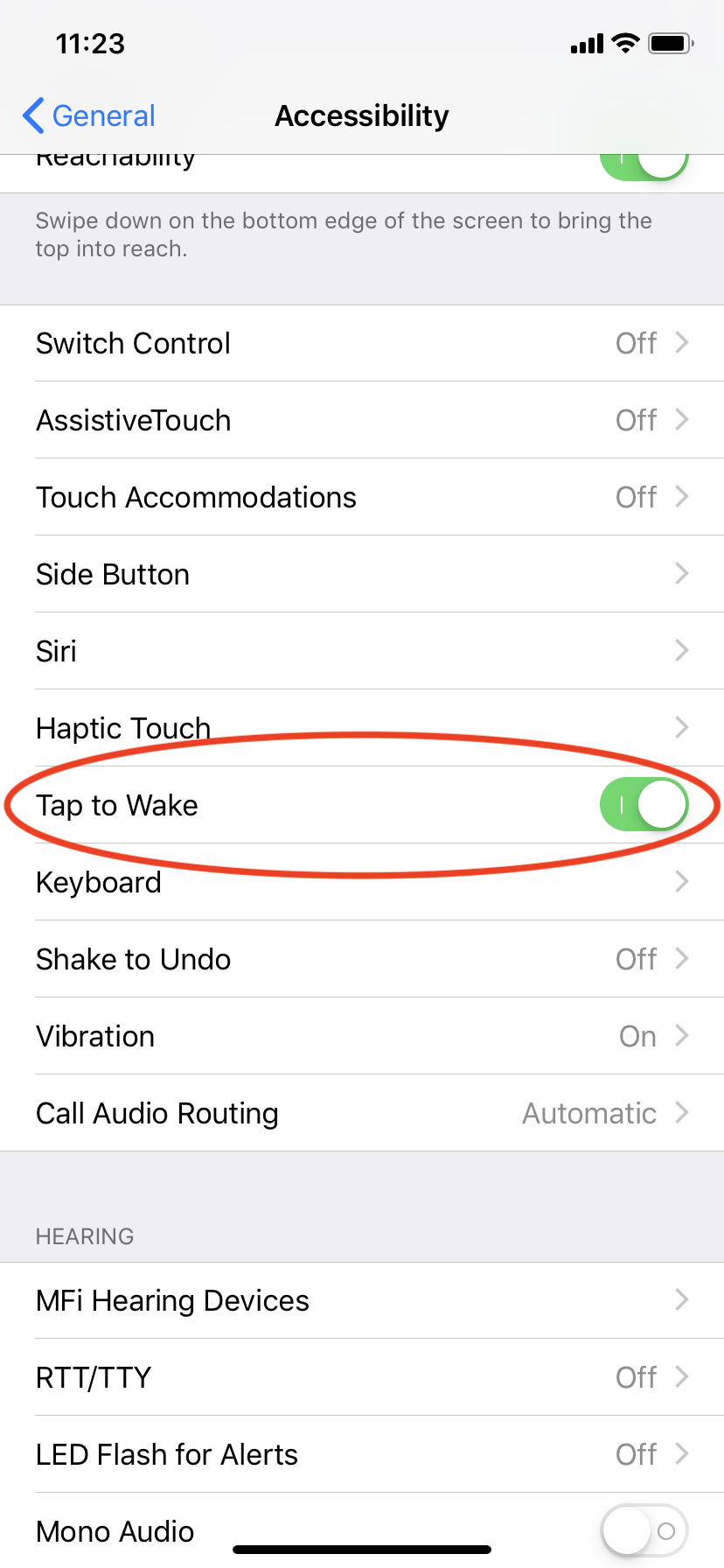The height and width of the screenshot is (1568, 724).
Task: Open Side Button settings
Action: point(362,574)
